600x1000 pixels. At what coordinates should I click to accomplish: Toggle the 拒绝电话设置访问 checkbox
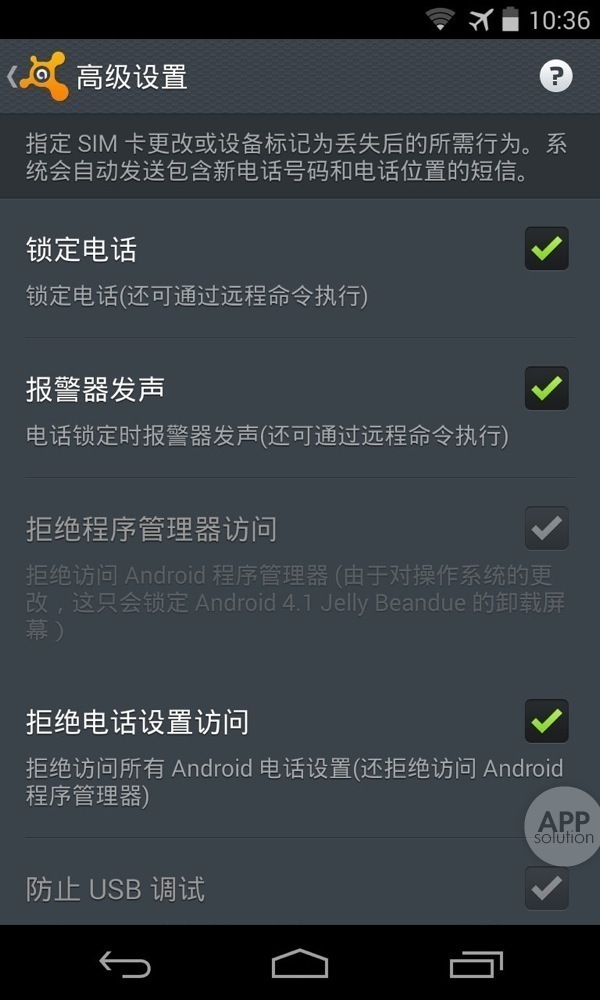547,720
